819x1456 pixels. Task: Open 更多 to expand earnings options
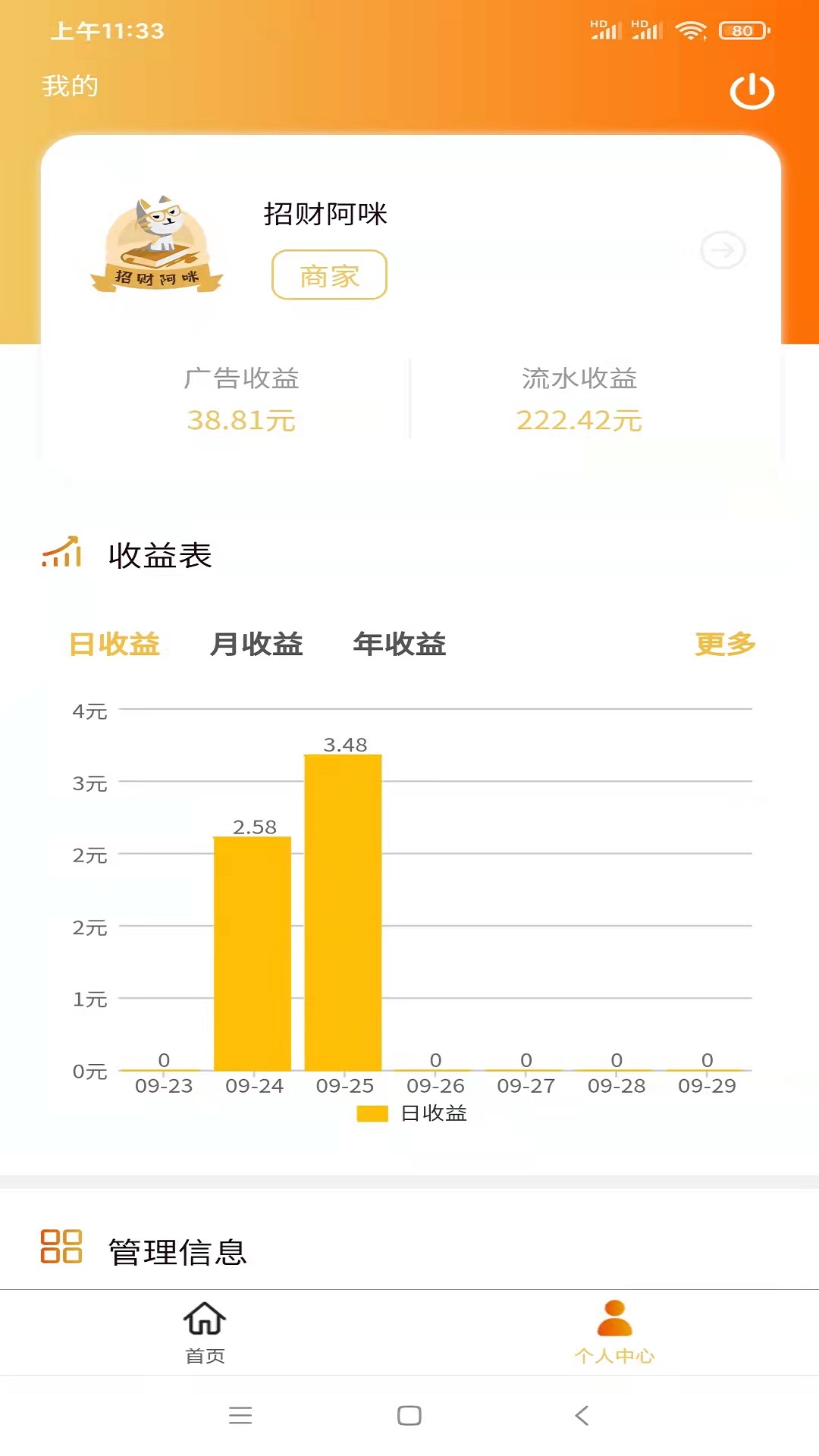coord(724,645)
